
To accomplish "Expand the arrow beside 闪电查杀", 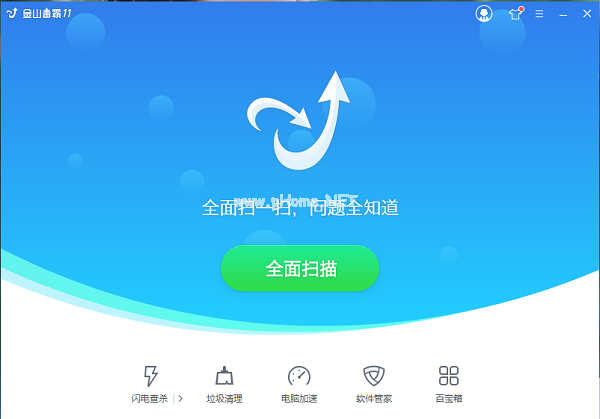I will pos(180,398).
